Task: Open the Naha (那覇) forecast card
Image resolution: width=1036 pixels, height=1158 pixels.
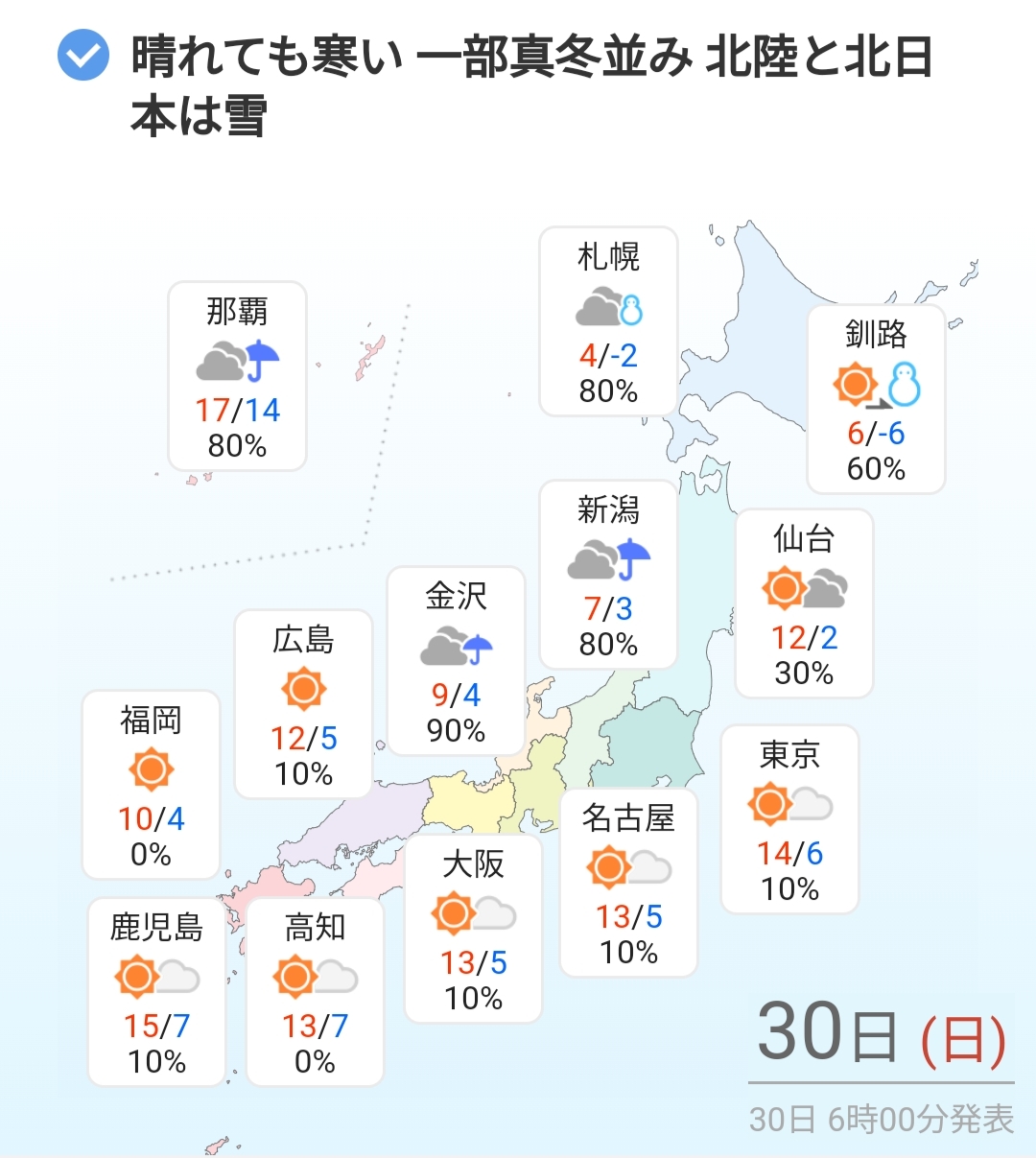Action: [237, 376]
